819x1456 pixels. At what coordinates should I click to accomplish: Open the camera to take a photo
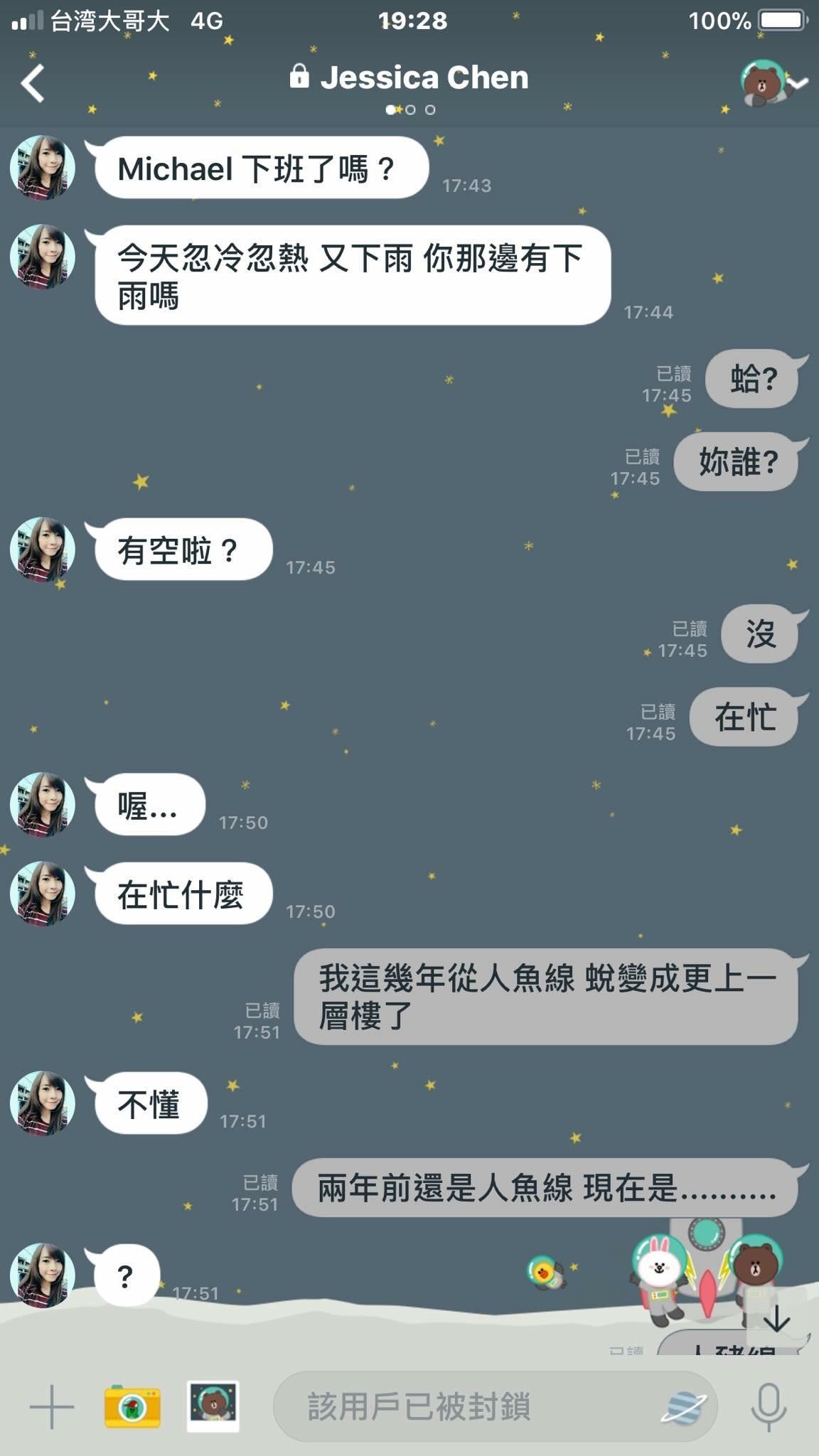coord(132,1406)
